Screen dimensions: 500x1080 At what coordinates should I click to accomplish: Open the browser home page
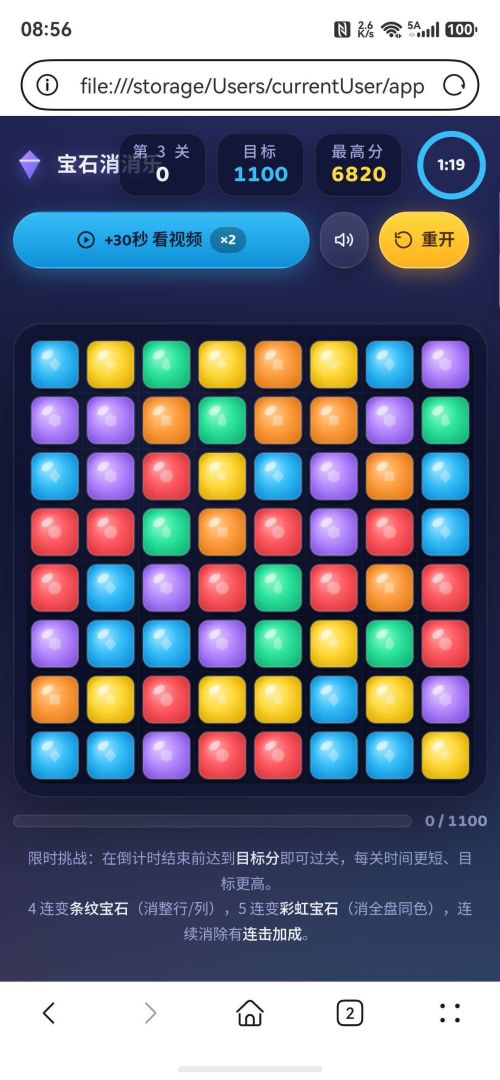(249, 1012)
